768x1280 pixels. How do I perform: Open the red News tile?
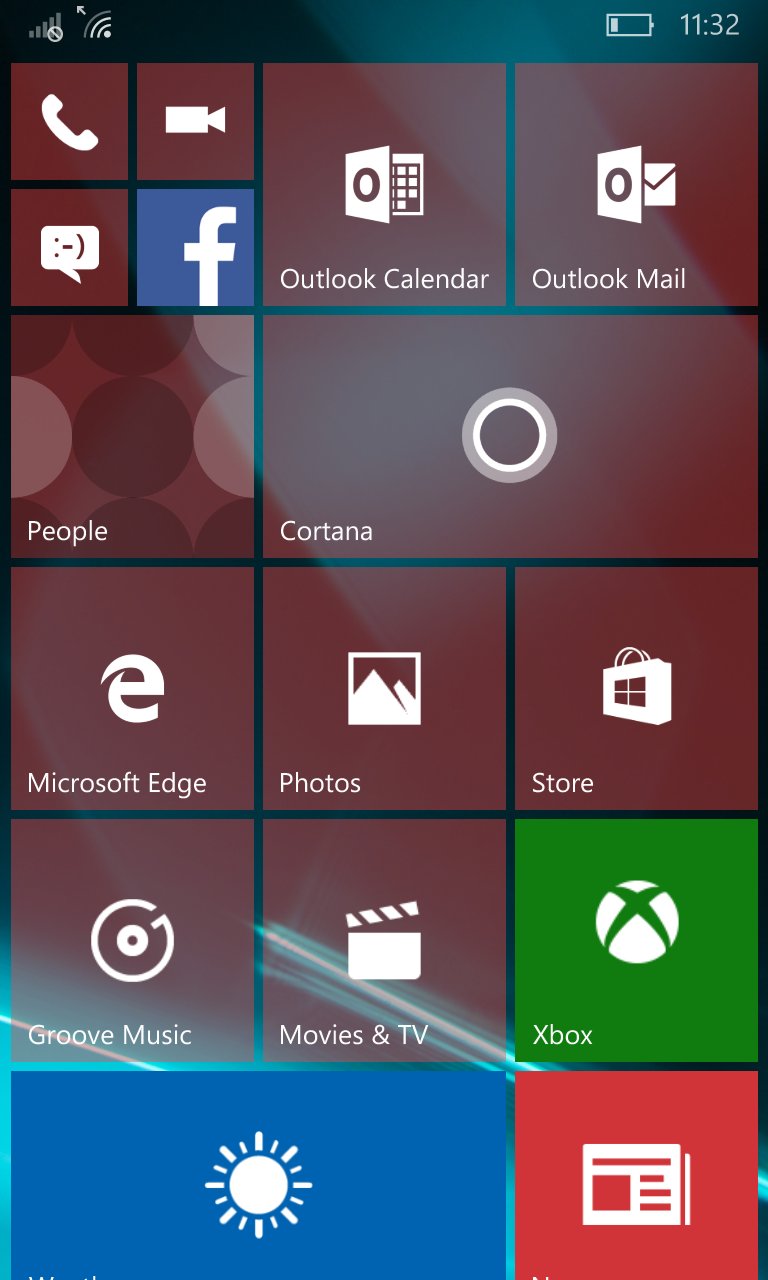[636, 1180]
